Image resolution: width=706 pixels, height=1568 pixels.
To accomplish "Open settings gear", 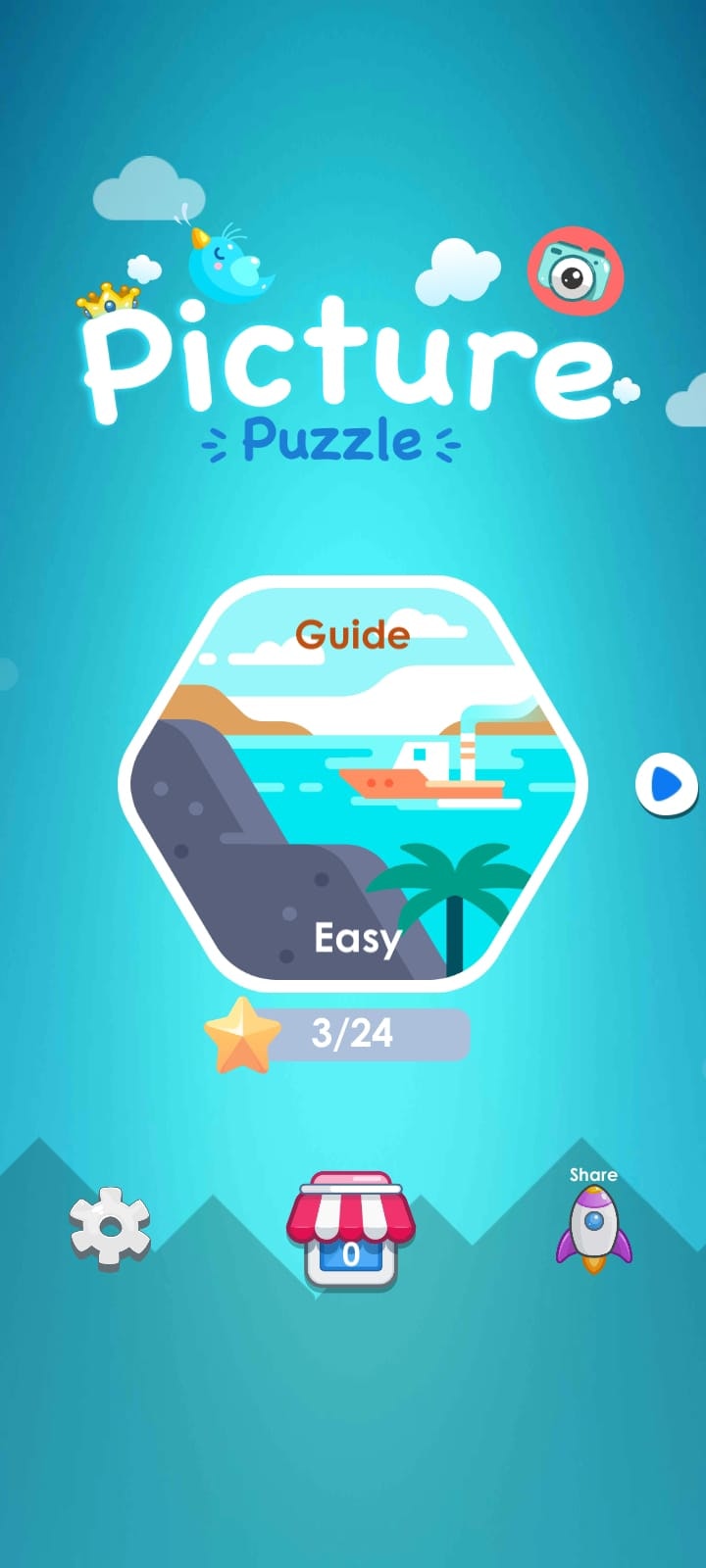I will click(110, 1227).
